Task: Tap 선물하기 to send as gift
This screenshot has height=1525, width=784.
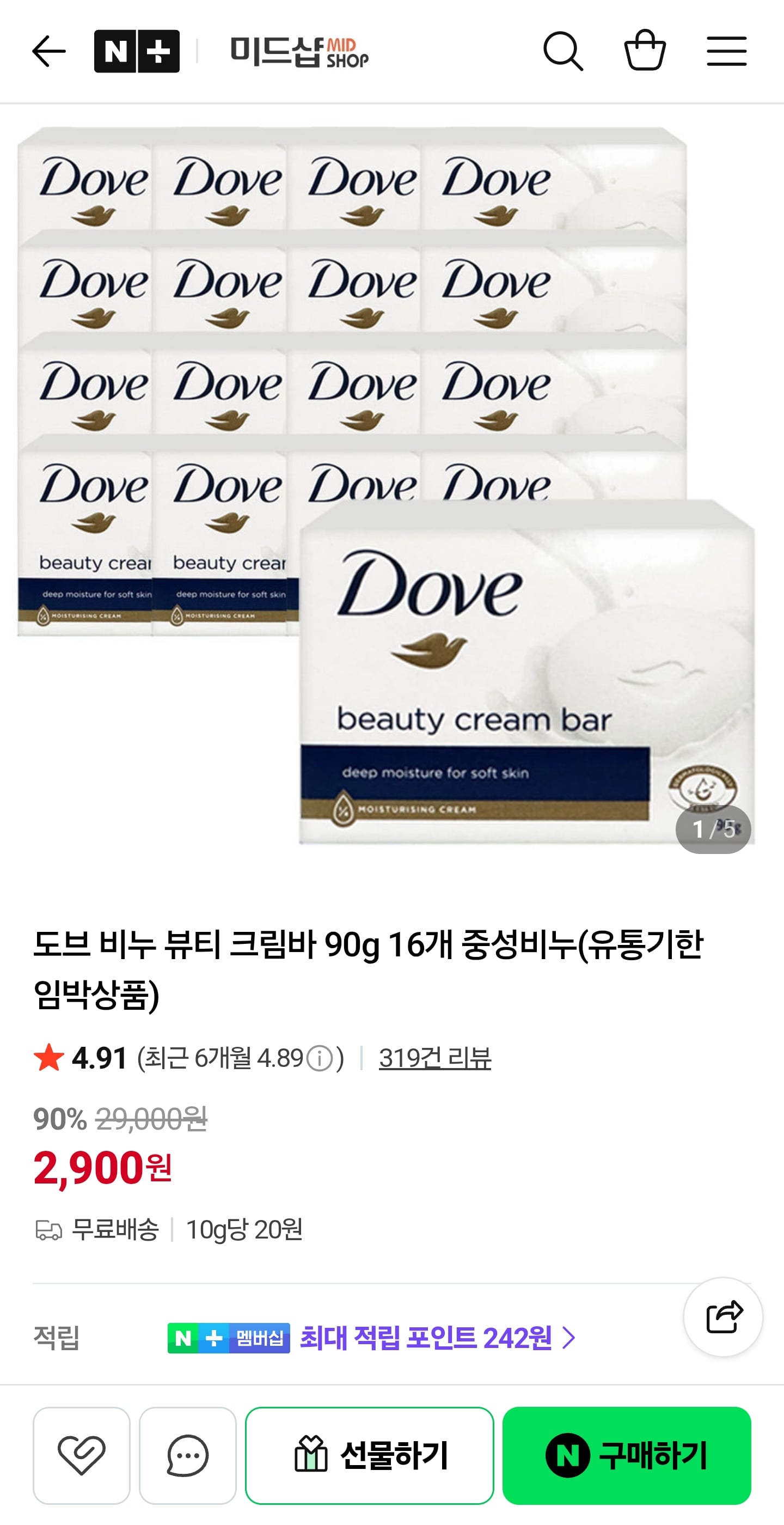Action: click(x=369, y=1455)
